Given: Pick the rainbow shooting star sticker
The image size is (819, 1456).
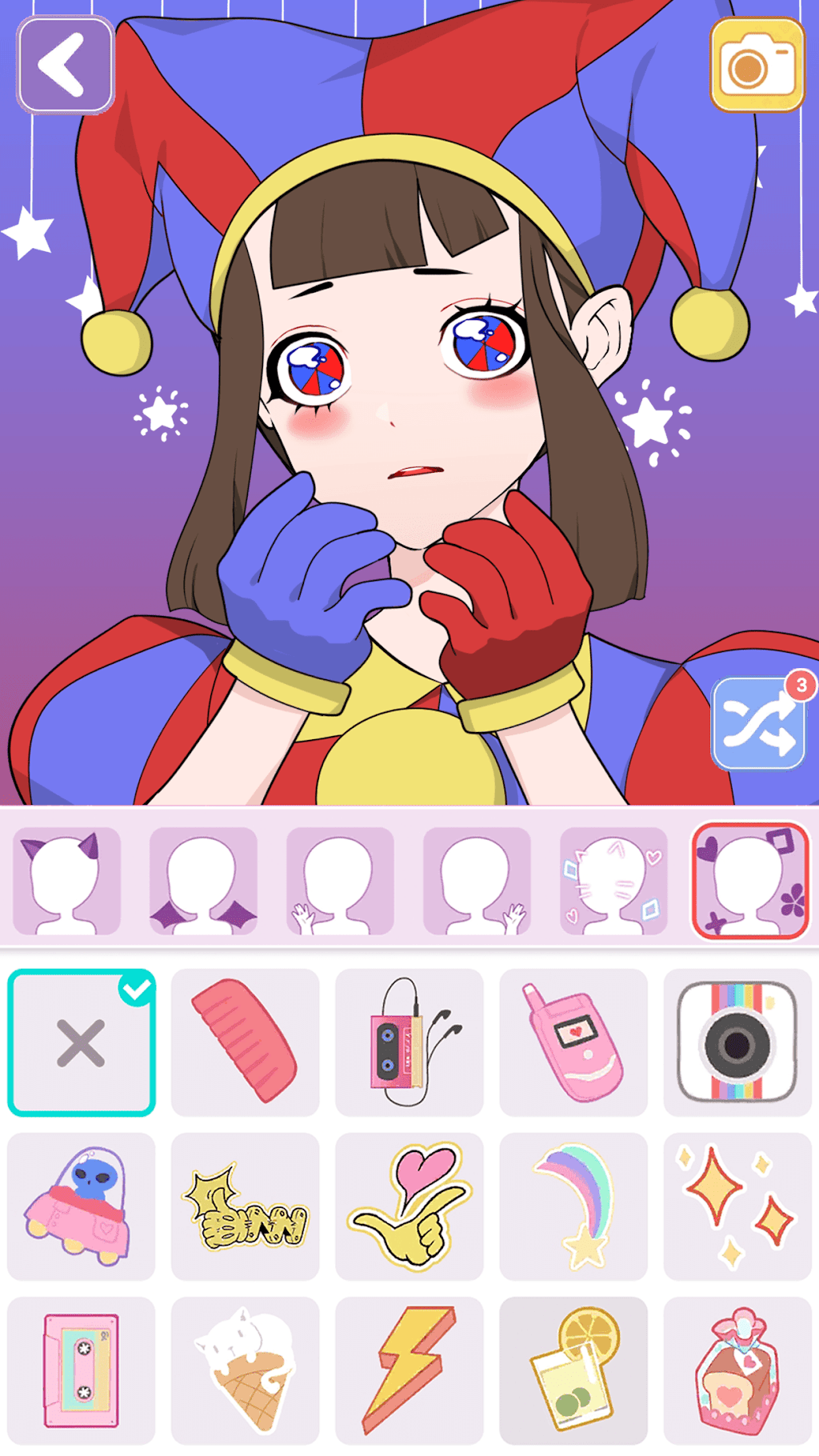Looking at the screenshot, I should click(573, 1206).
